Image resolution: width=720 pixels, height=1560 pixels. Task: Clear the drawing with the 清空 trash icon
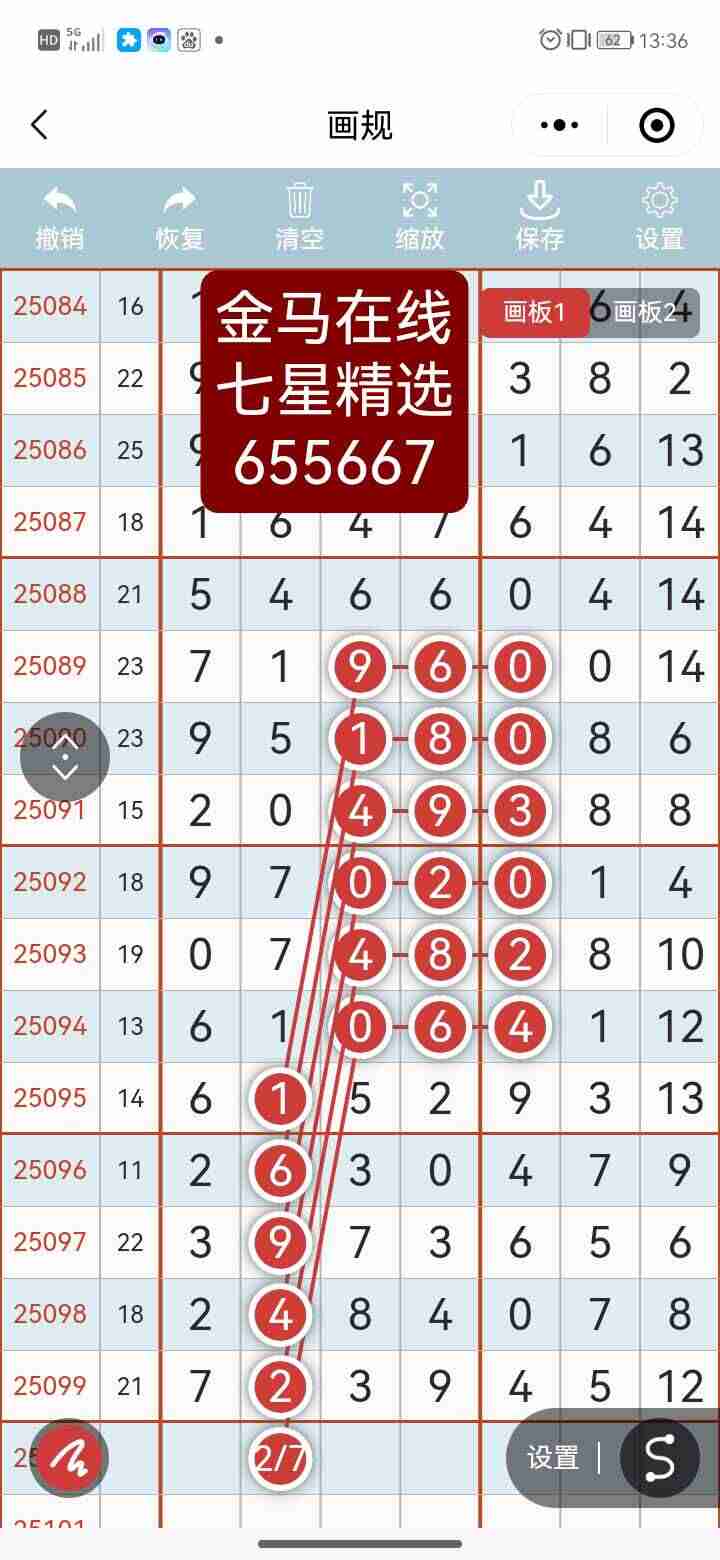click(299, 200)
